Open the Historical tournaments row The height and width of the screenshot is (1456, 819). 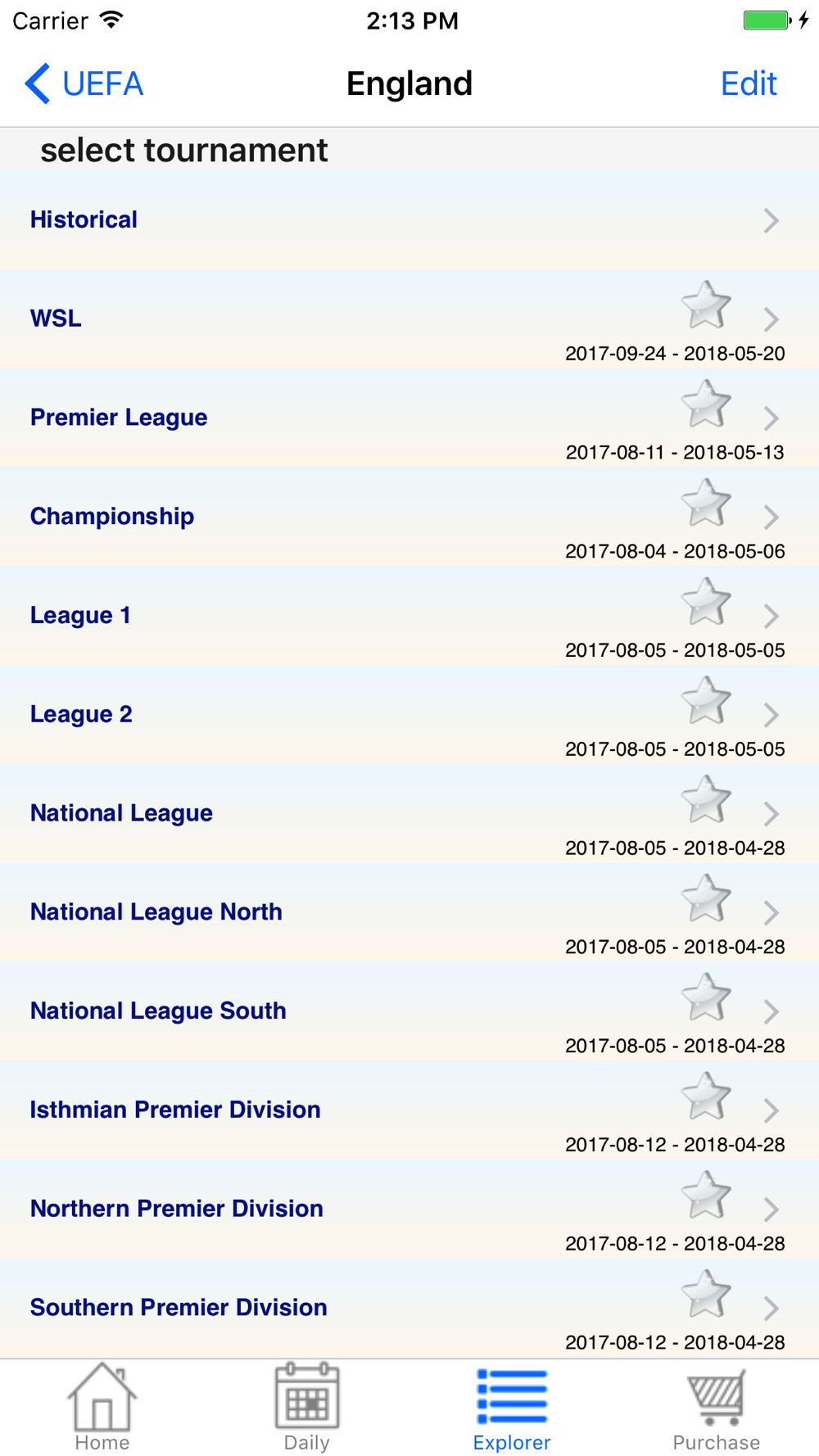(409, 220)
